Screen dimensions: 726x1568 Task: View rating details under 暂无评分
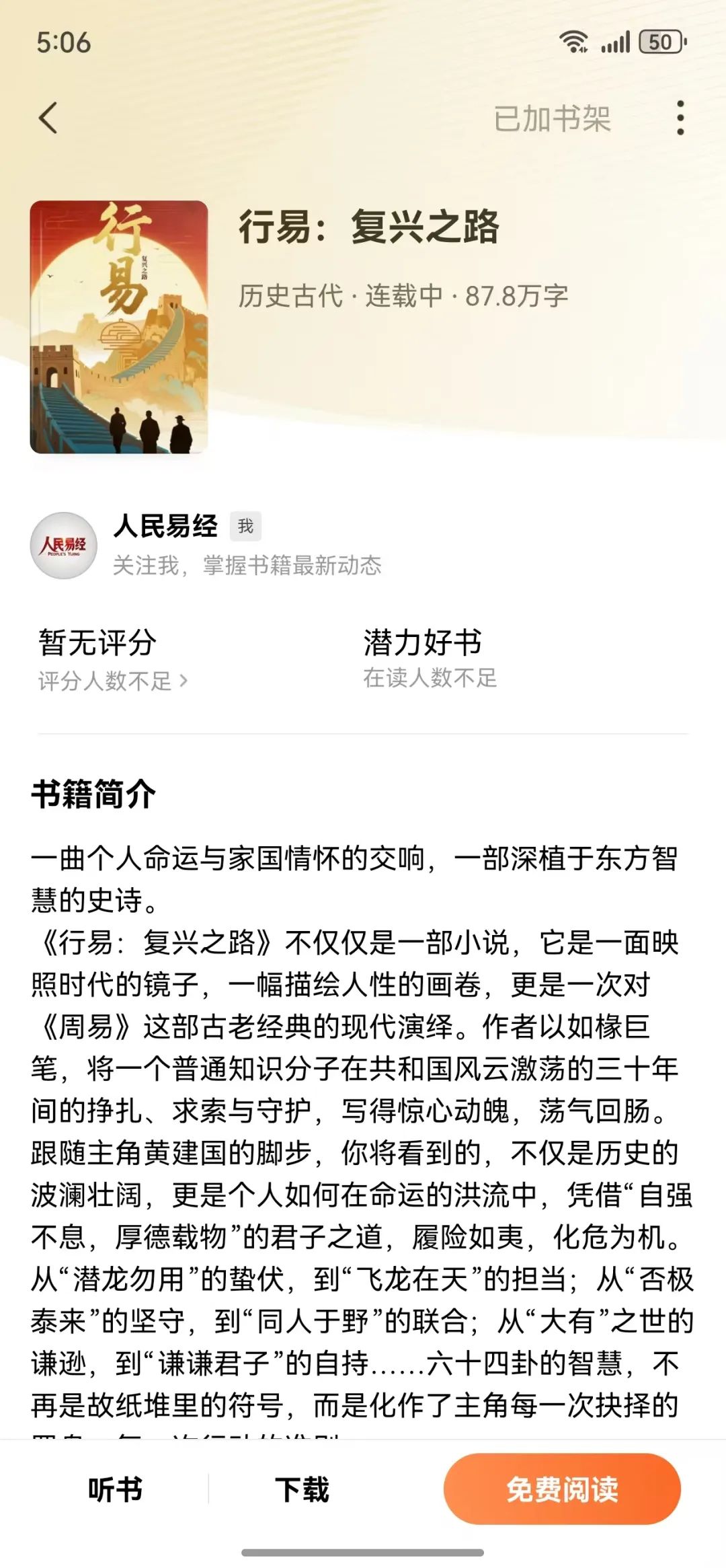pyautogui.click(x=112, y=681)
